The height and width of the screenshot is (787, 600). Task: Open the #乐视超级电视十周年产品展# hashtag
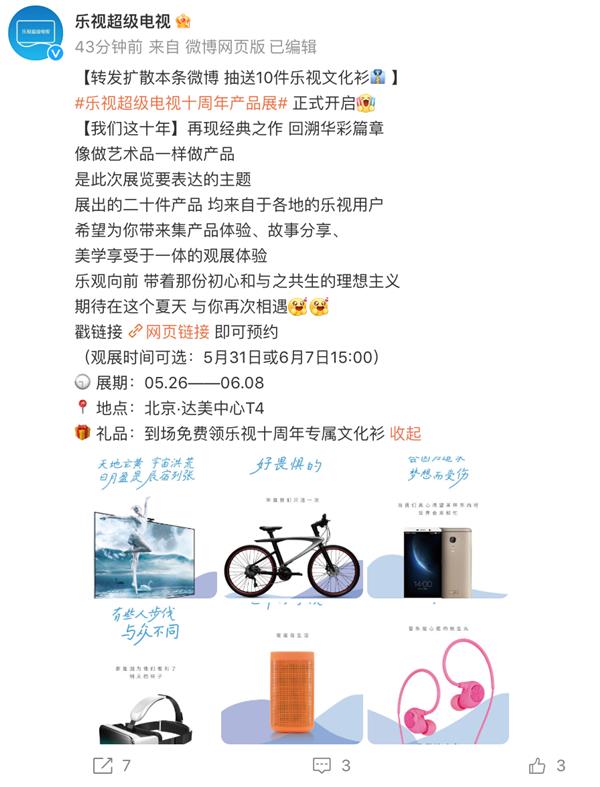click(x=181, y=102)
